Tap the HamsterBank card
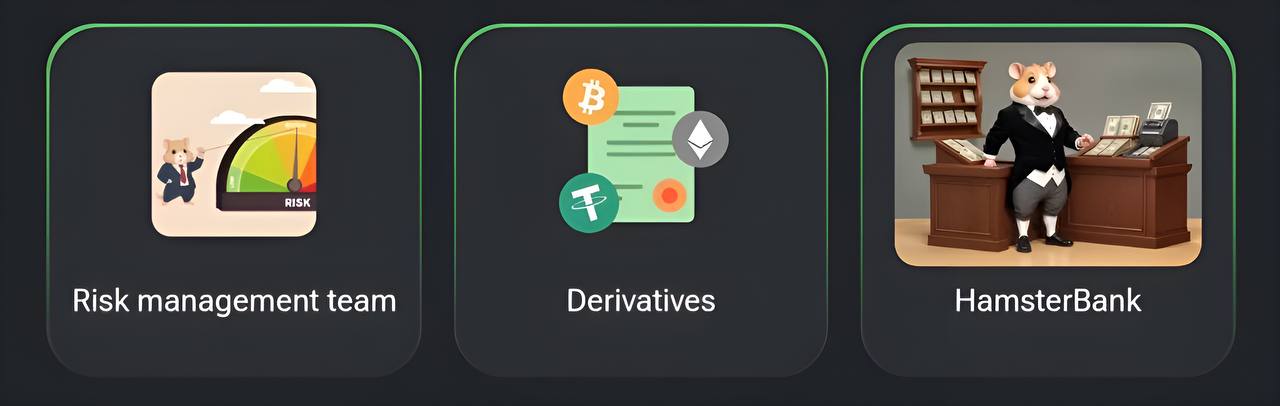 tap(1047, 200)
